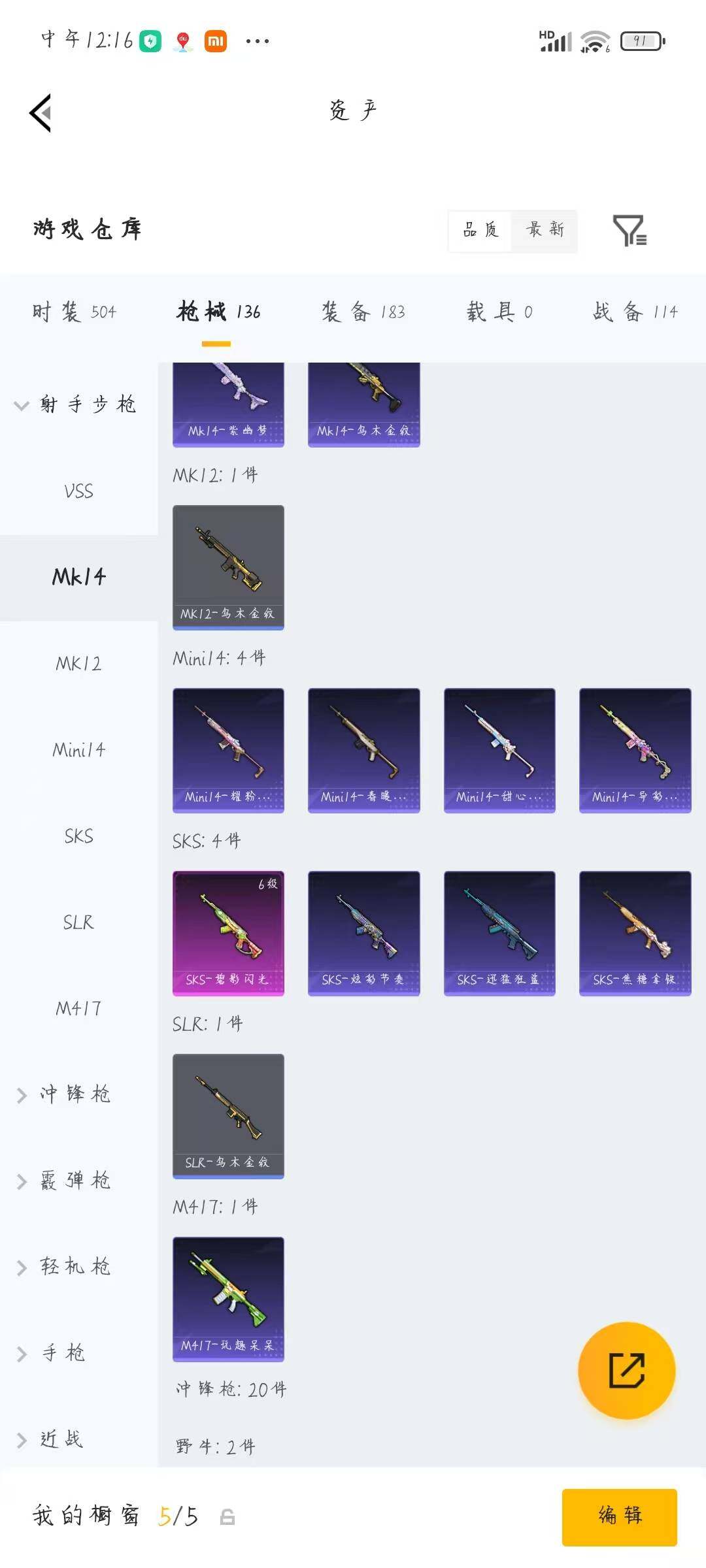Switch to the 载具 0 tab

pyautogui.click(x=500, y=312)
